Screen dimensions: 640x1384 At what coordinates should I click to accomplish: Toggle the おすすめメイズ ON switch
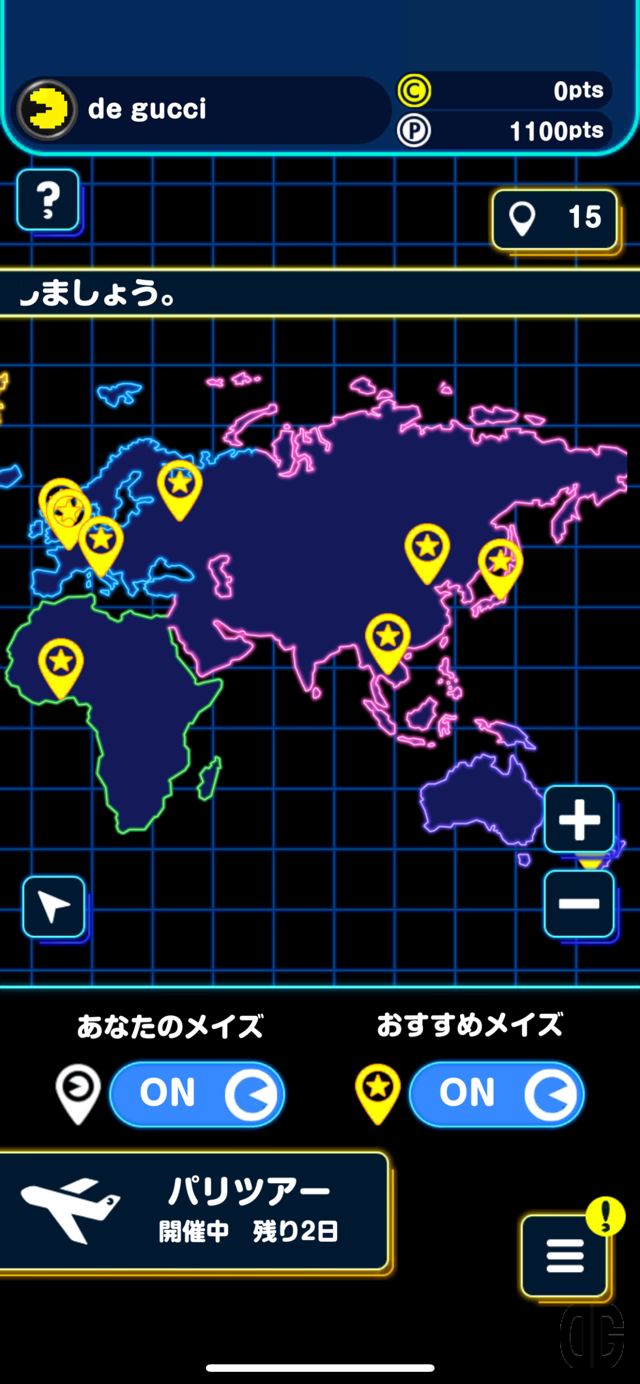[x=496, y=1094]
